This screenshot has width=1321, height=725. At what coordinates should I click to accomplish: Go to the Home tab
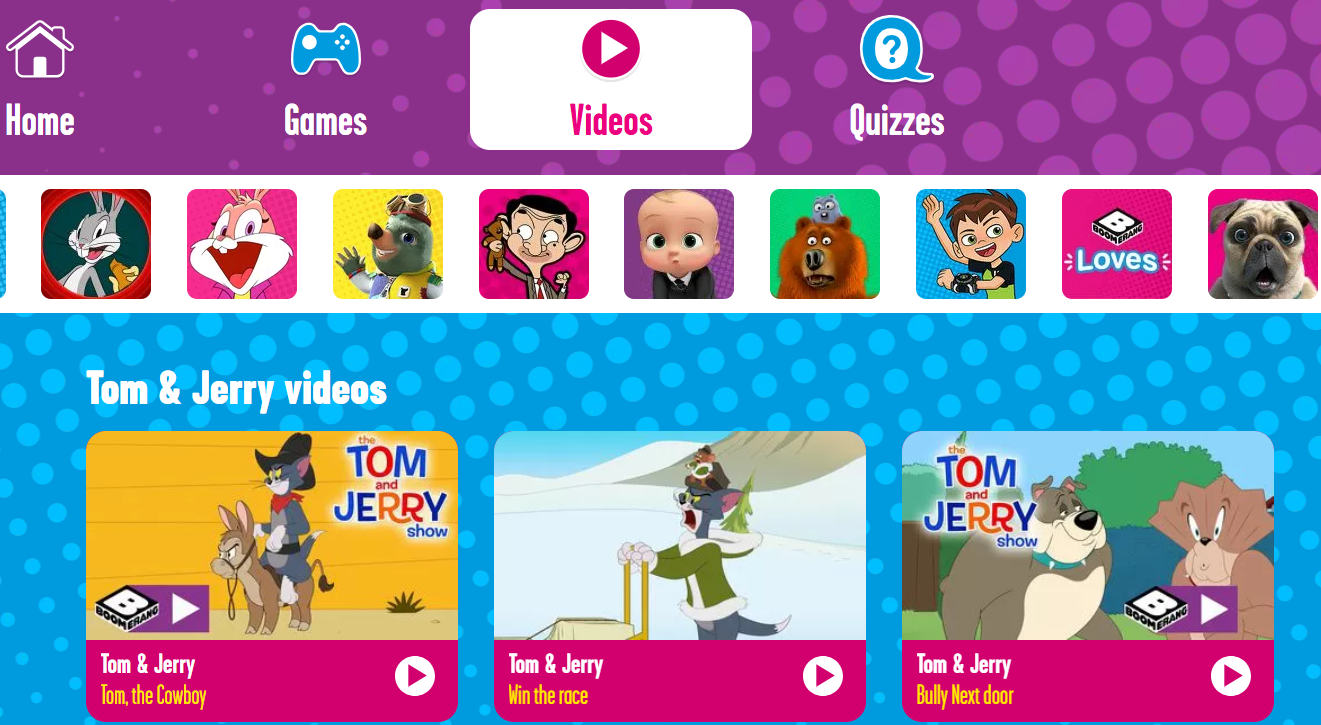point(40,80)
